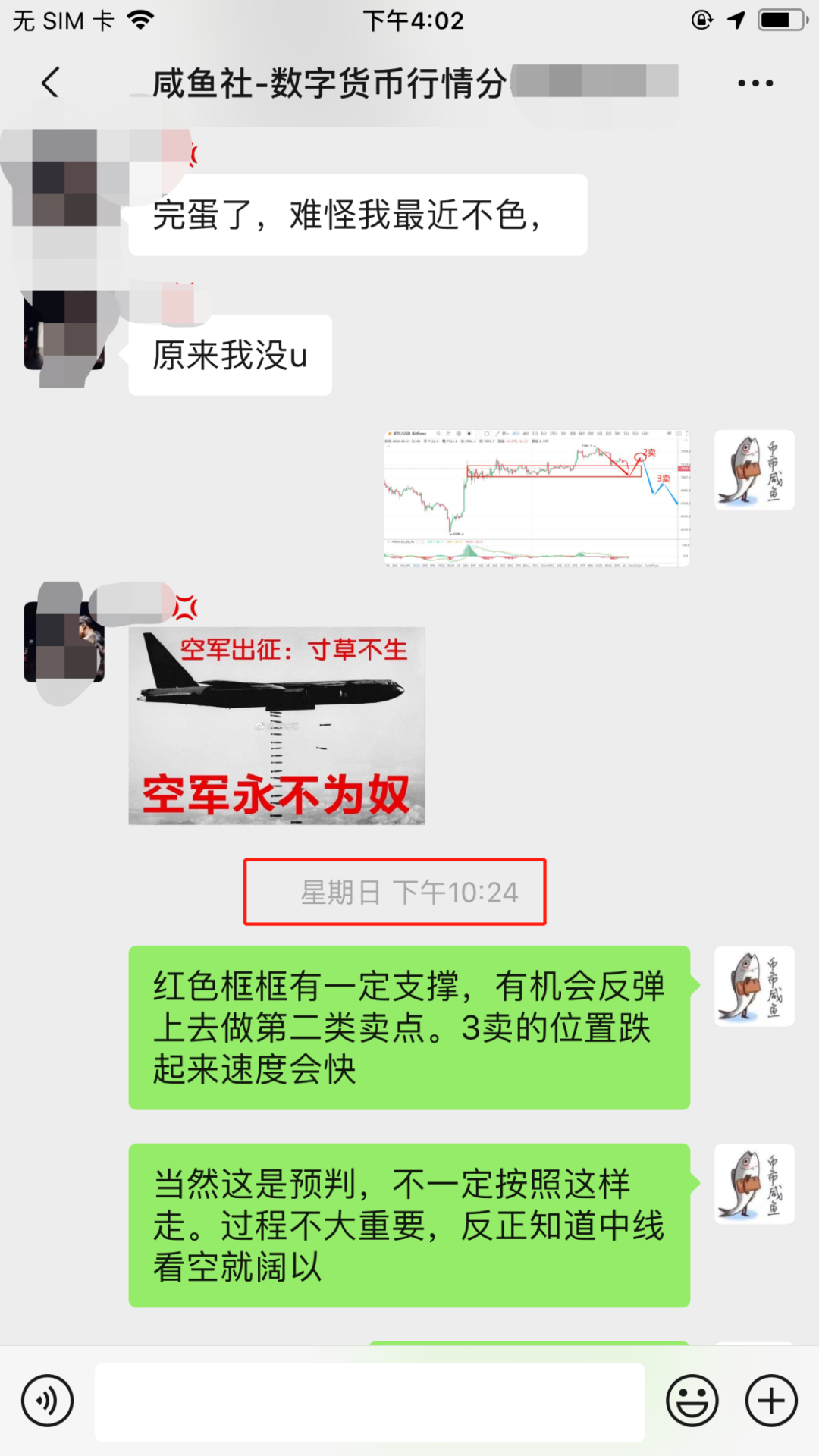Switch to voice message input
The height and width of the screenshot is (1456, 819).
click(x=48, y=1401)
